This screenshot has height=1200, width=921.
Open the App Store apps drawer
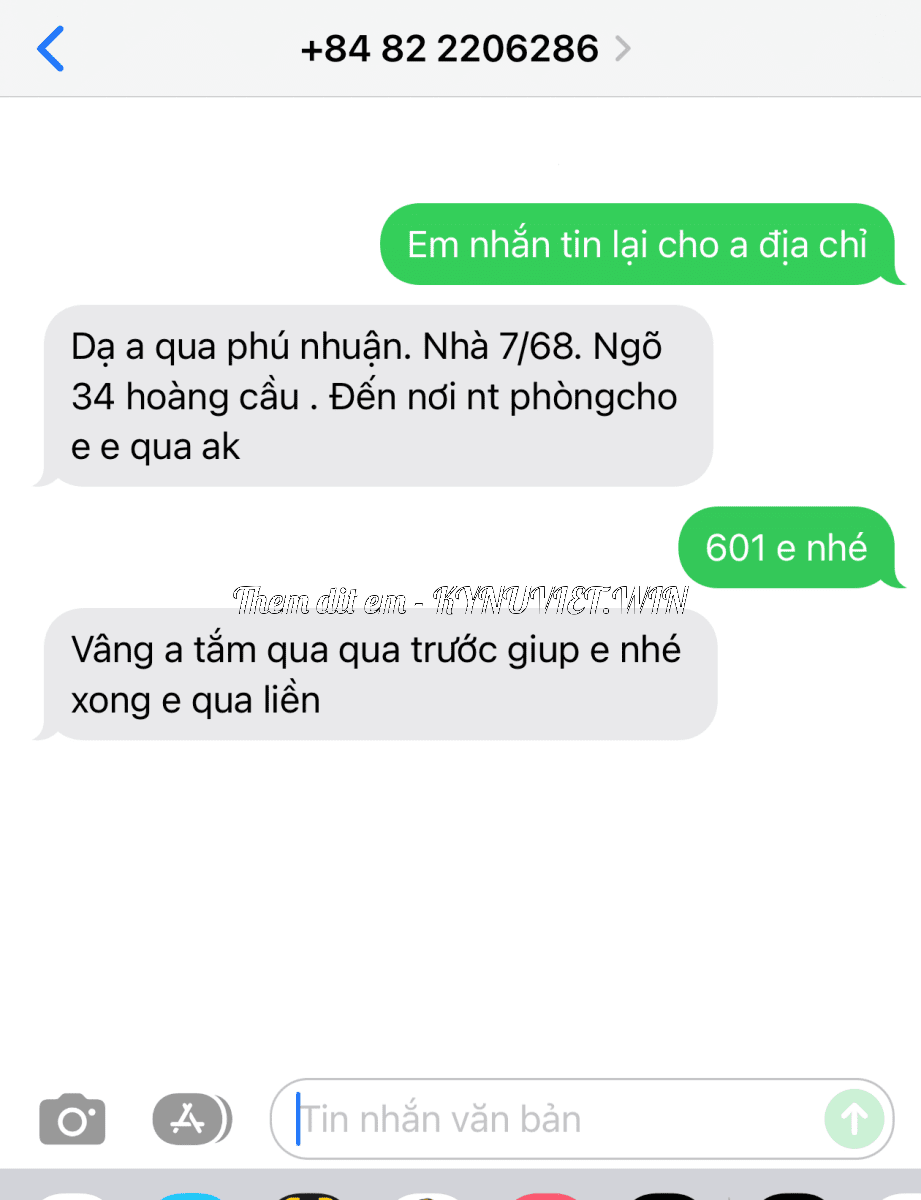coord(190,1119)
